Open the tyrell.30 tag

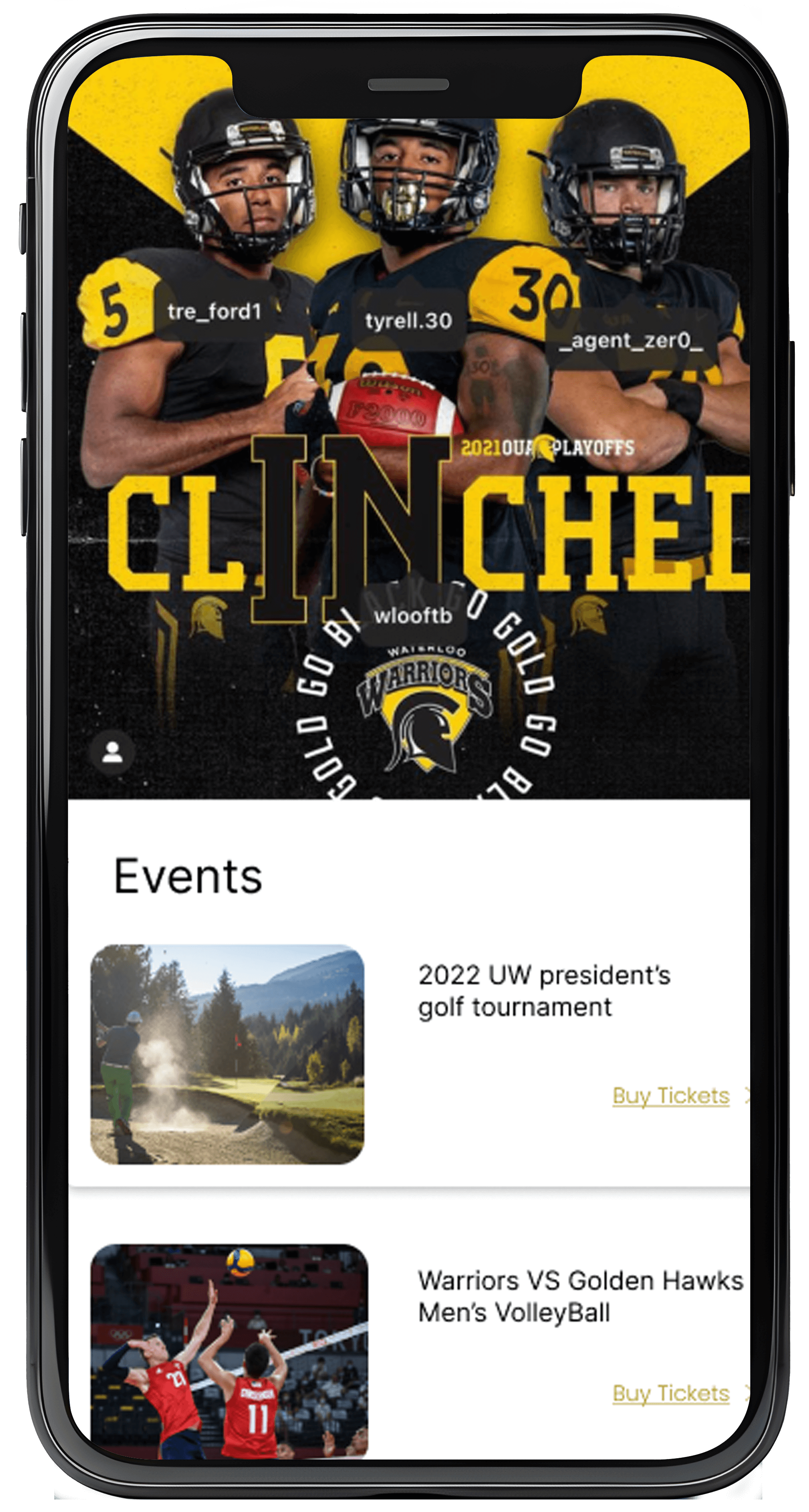click(x=409, y=321)
